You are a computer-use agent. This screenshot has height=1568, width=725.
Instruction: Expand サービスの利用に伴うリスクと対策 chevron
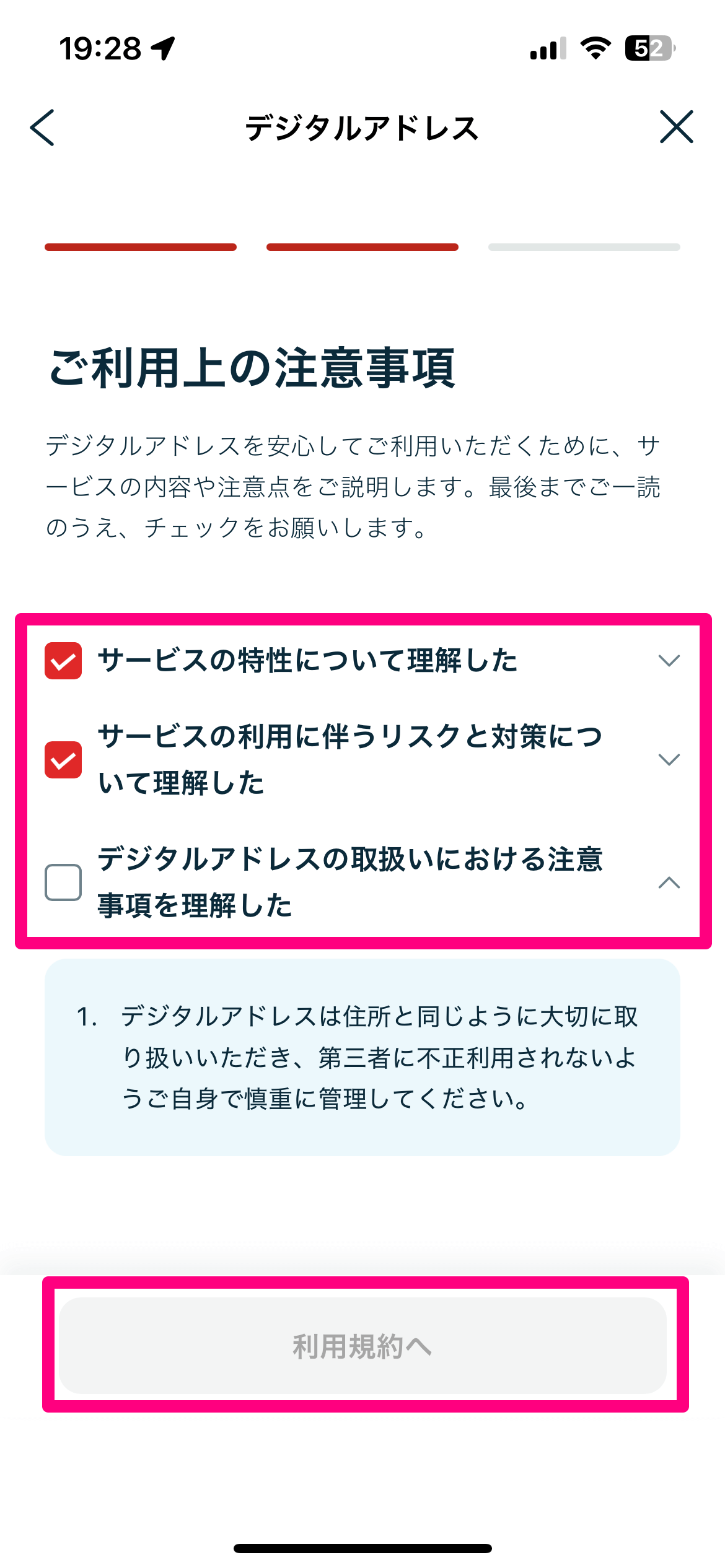pos(669,760)
